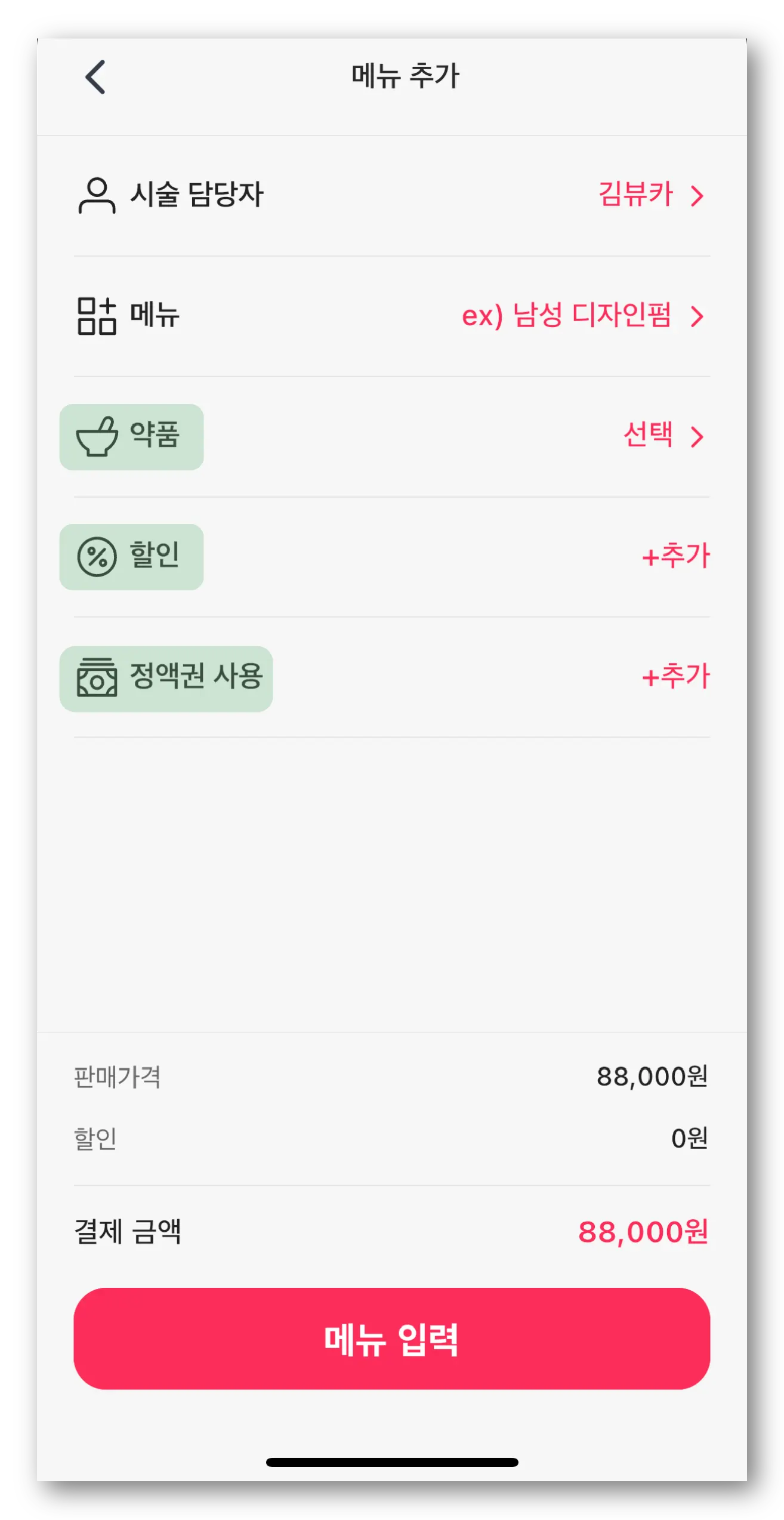Go back from 메뉴 추가 screen
The height and width of the screenshot is (1520, 784).
[x=95, y=77]
